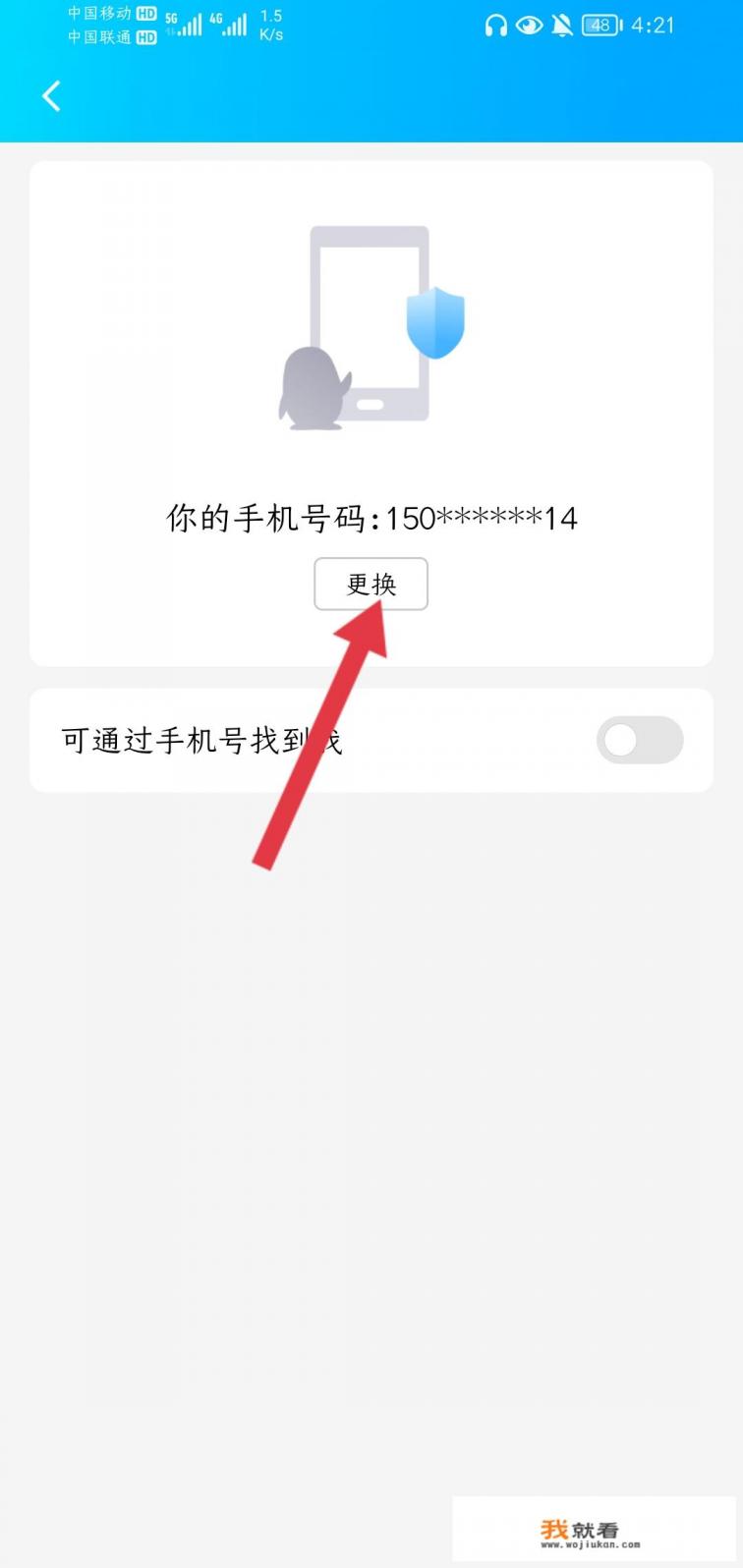The width and height of the screenshot is (743, 1568).
Task: Tap the muted notification bell icon
Action: [x=563, y=25]
